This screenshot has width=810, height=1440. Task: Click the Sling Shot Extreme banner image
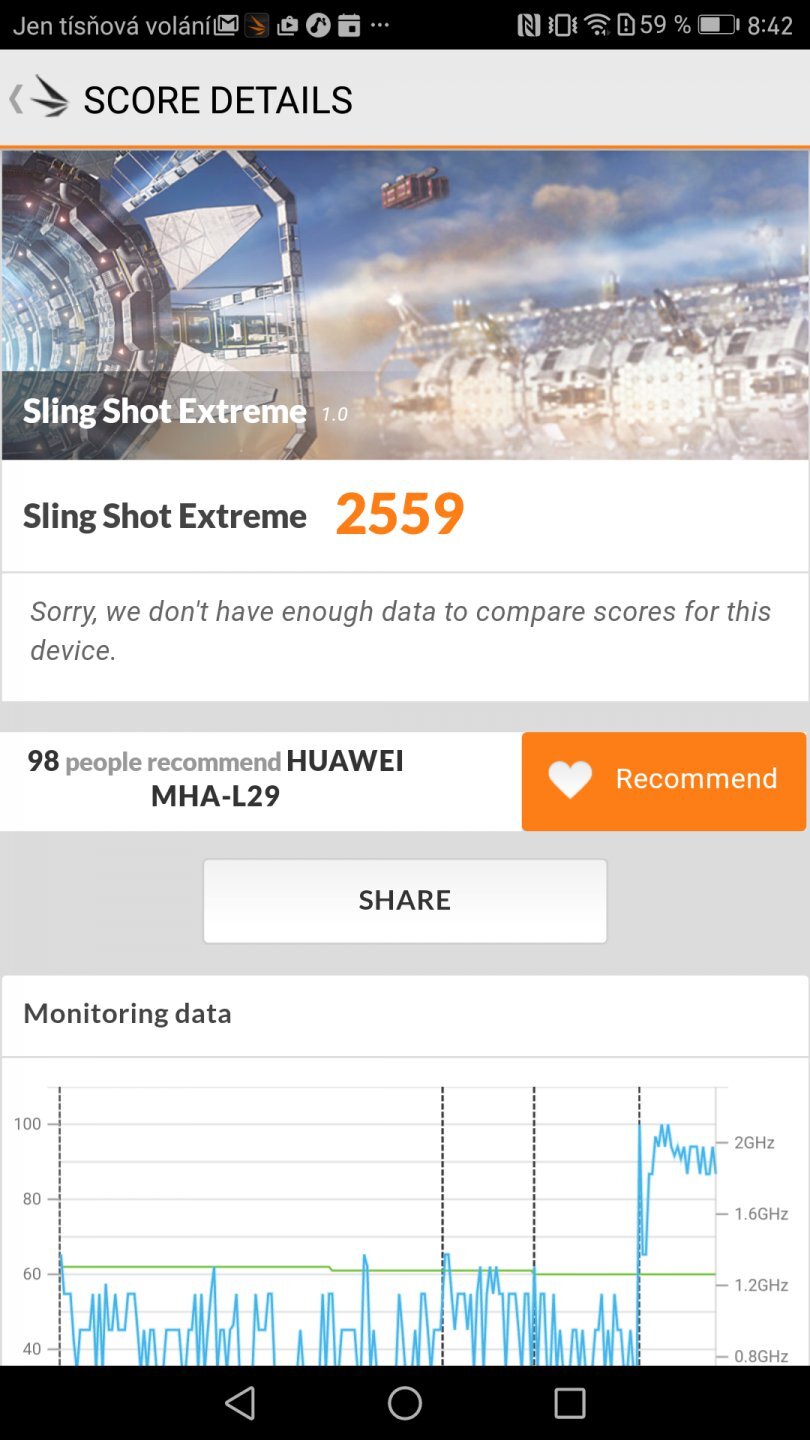coord(405,300)
